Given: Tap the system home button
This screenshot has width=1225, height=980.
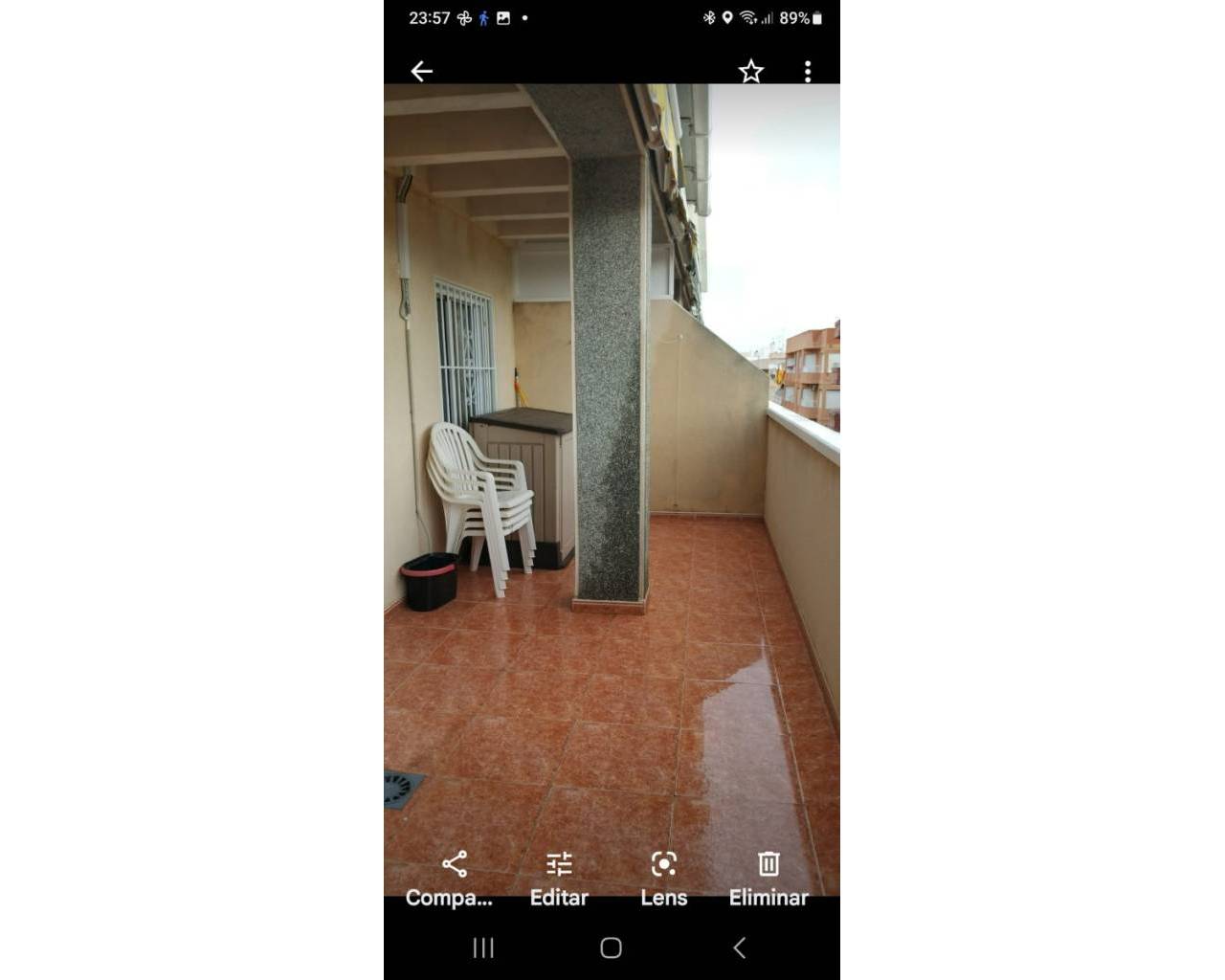Looking at the screenshot, I should pyautogui.click(x=611, y=947).
